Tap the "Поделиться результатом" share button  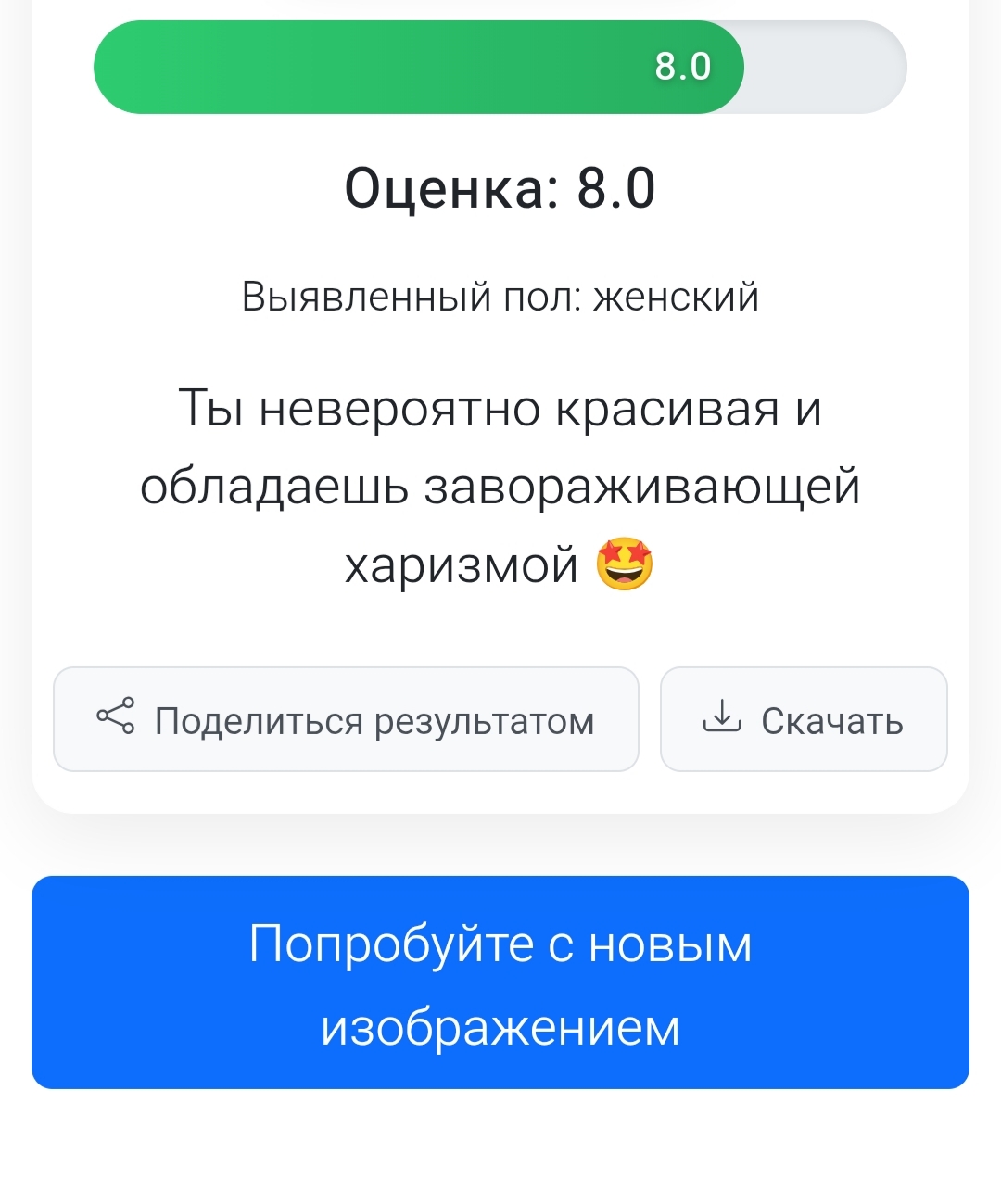point(346,719)
